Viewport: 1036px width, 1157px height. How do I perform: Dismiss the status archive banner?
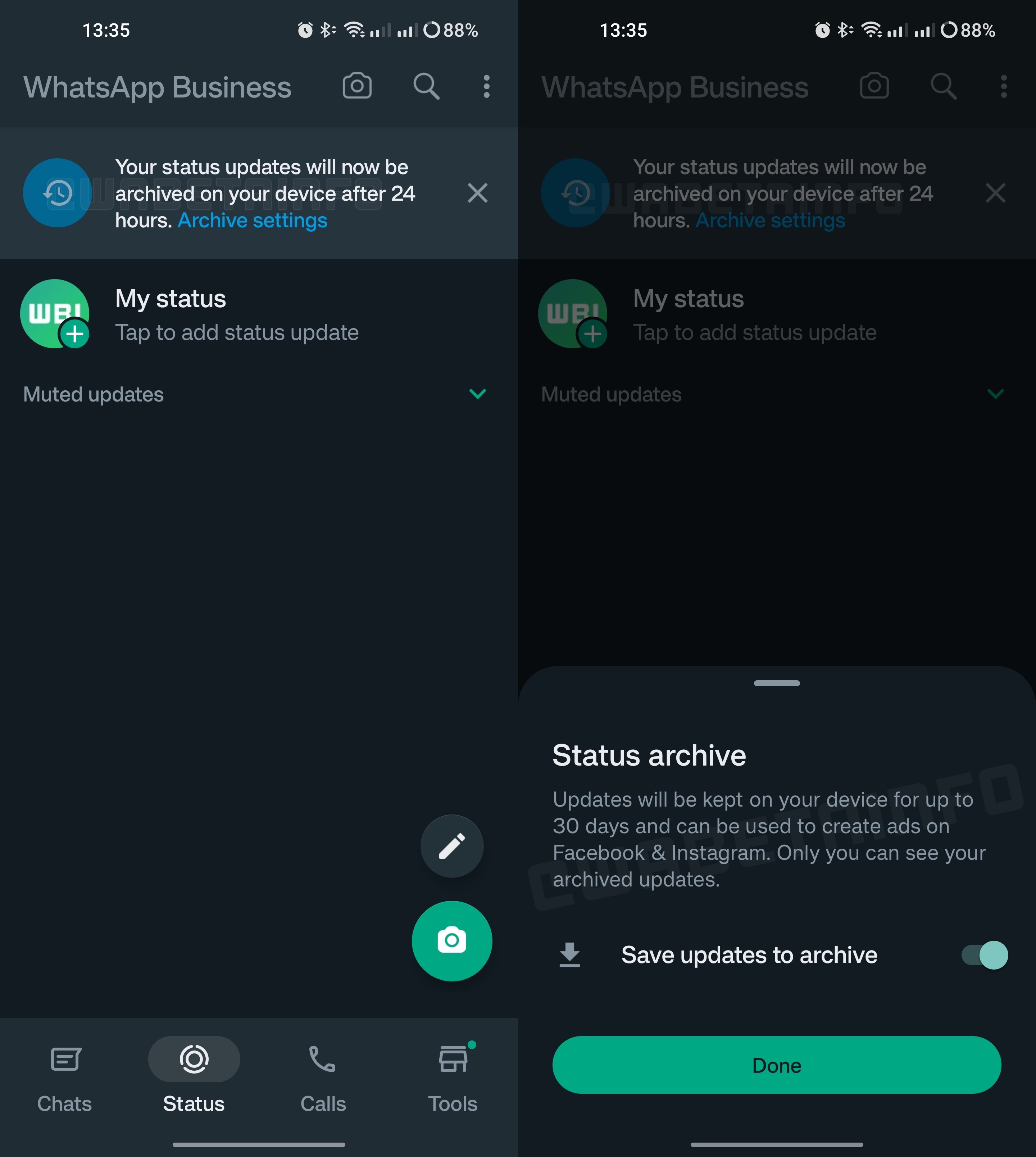click(x=477, y=193)
